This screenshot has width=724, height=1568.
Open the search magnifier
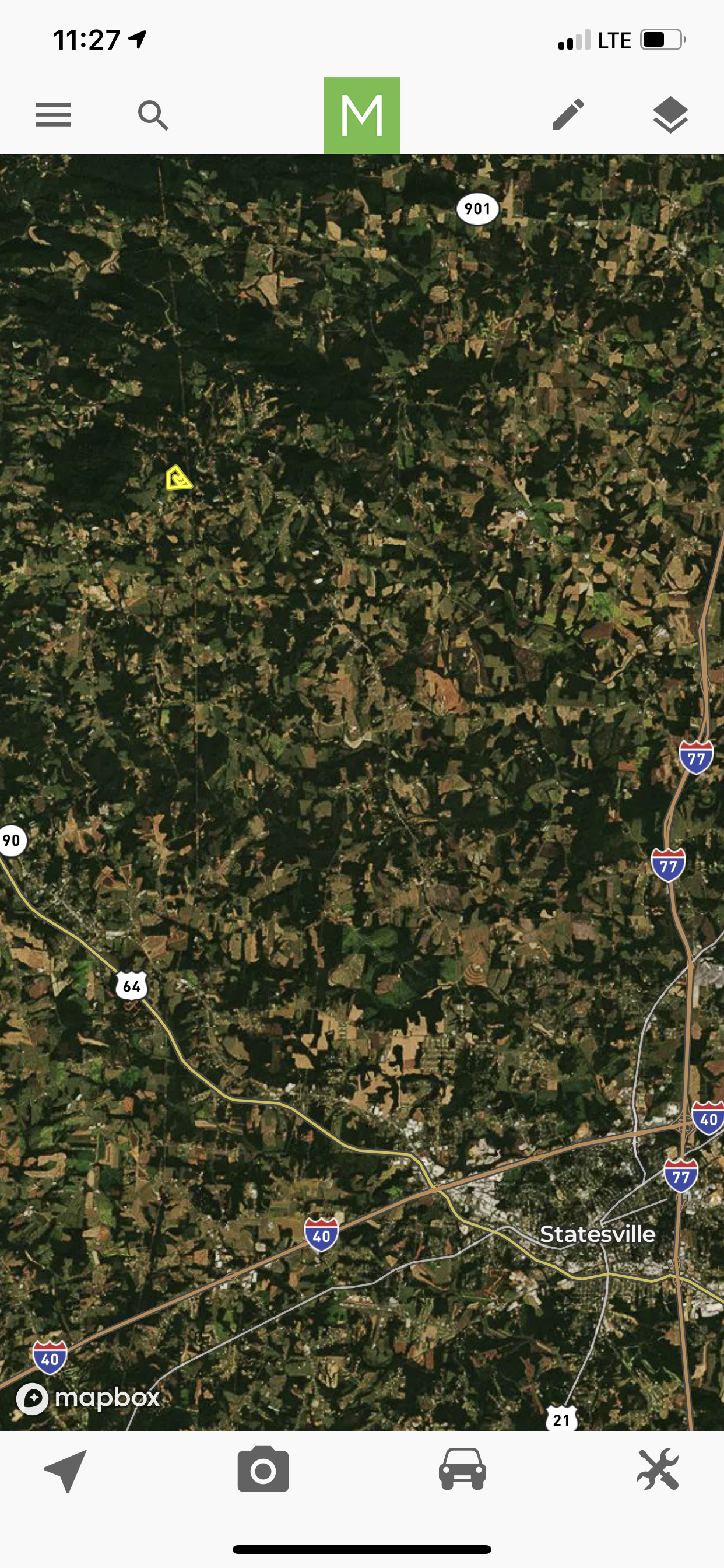click(153, 115)
